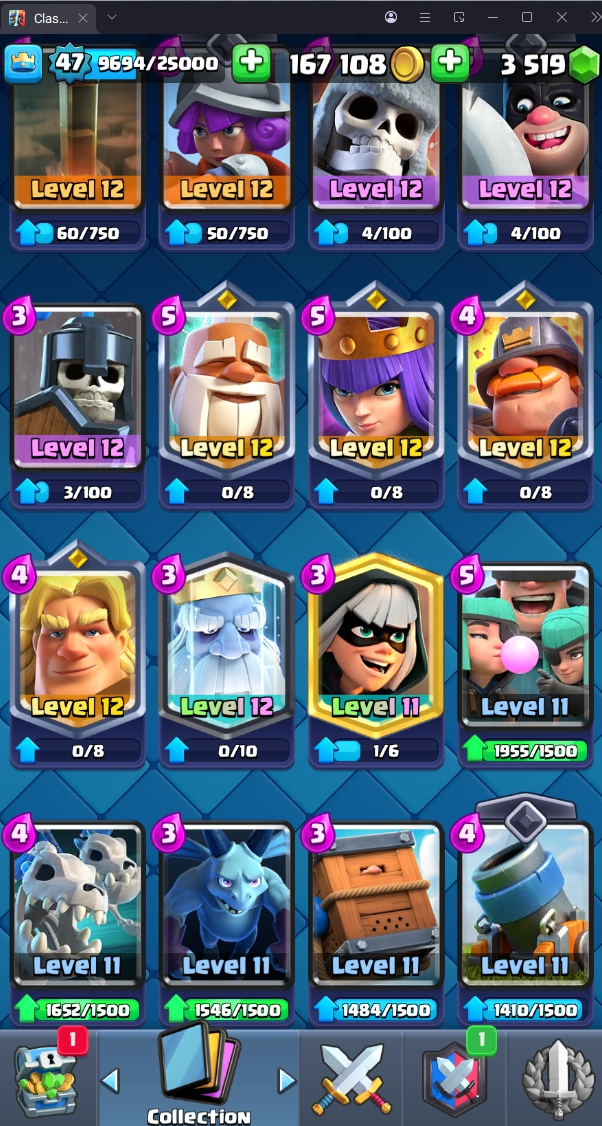Open the Clan shield tab
The height and width of the screenshot is (1126, 602).
[453, 1080]
